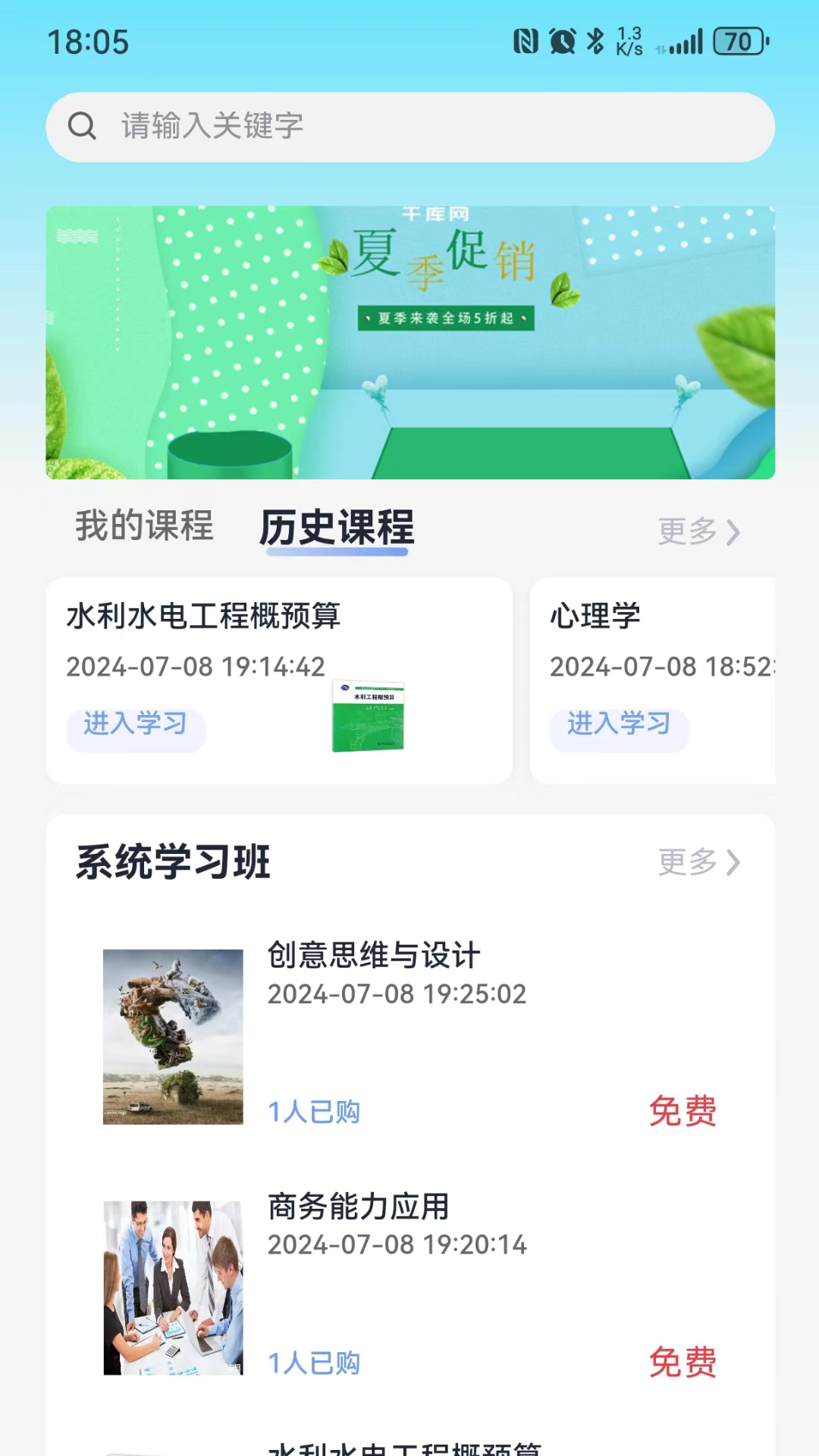Tap the chevron arrow after 系统学习班 更多
Image resolution: width=819 pixels, height=1456 pixels.
(x=733, y=861)
